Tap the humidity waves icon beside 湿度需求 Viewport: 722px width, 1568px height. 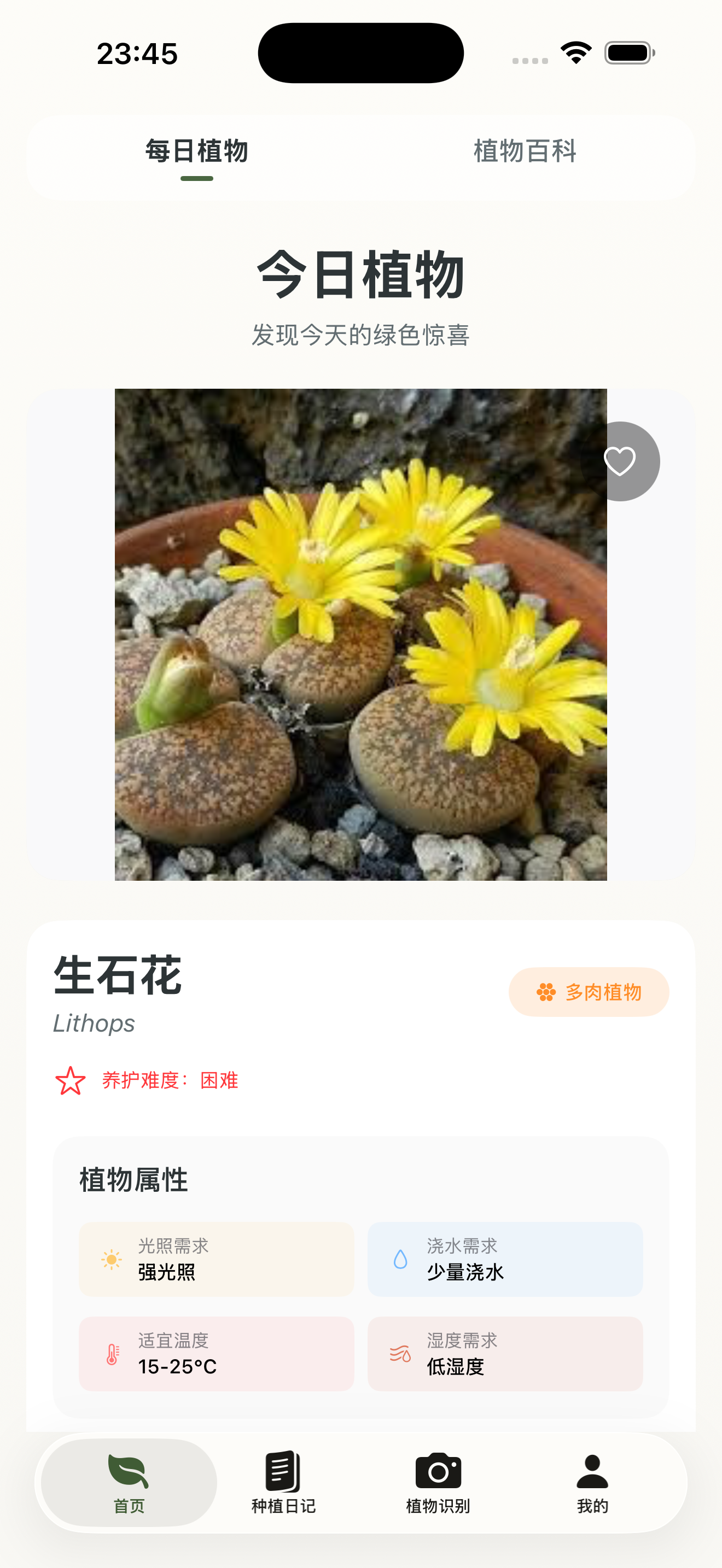click(399, 1354)
